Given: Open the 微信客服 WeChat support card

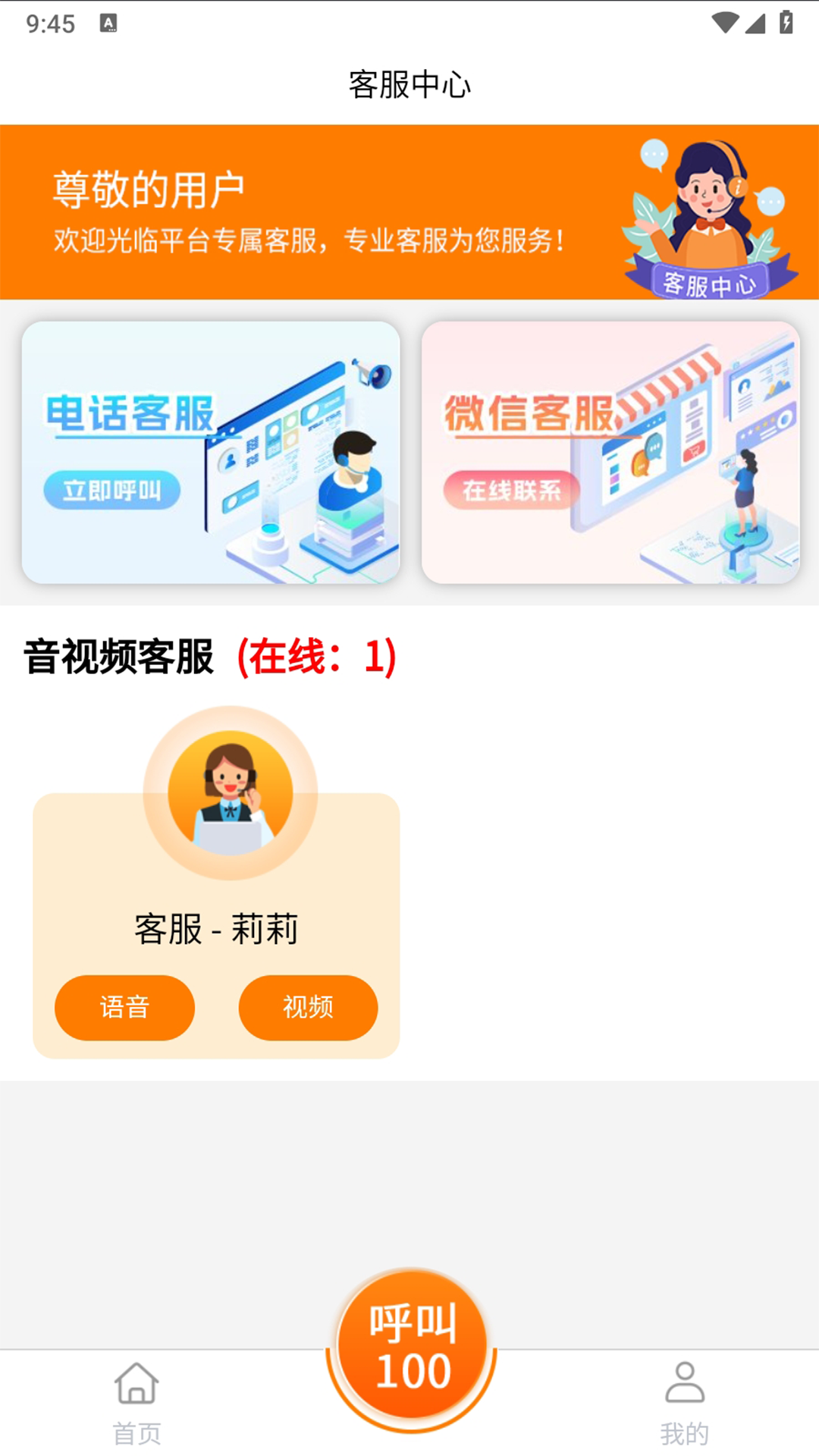Looking at the screenshot, I should click(x=610, y=453).
